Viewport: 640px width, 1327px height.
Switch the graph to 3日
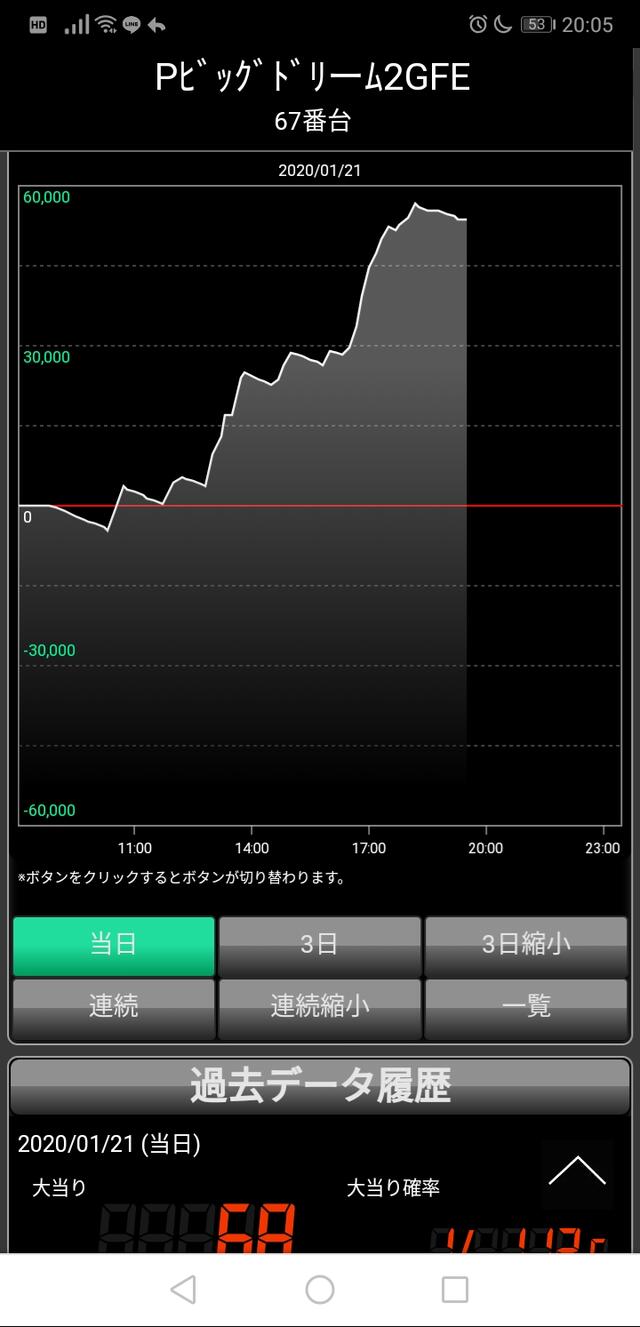pos(319,946)
